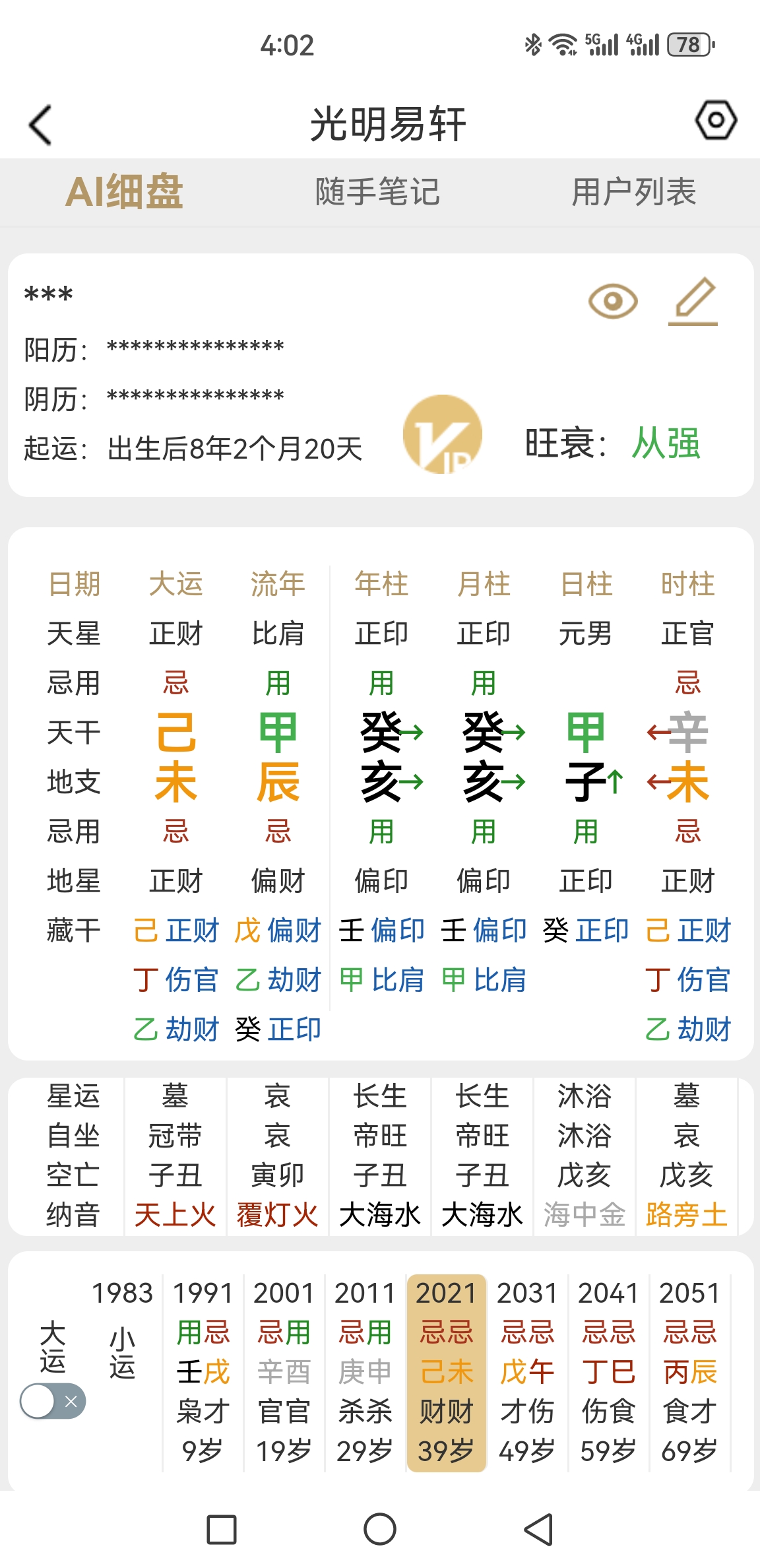Select the AI细盘 tab
760x1568 pixels.
point(124,192)
